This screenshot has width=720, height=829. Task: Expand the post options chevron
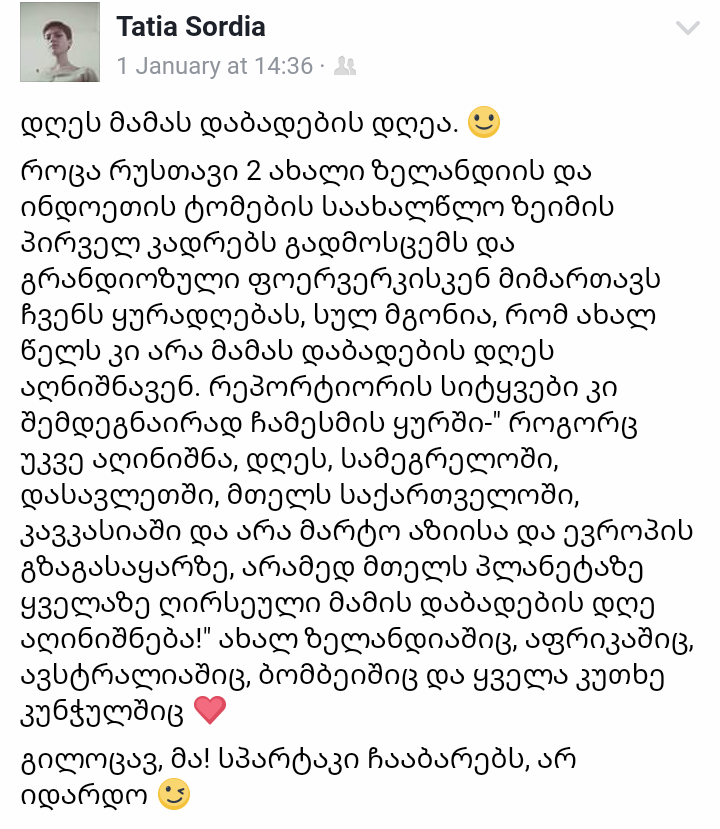[x=688, y=28]
